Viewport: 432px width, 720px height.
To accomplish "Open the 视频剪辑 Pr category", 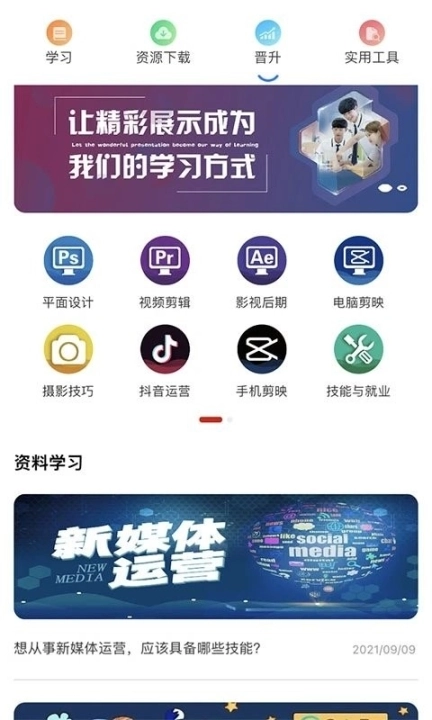I will pyautogui.click(x=165, y=272).
